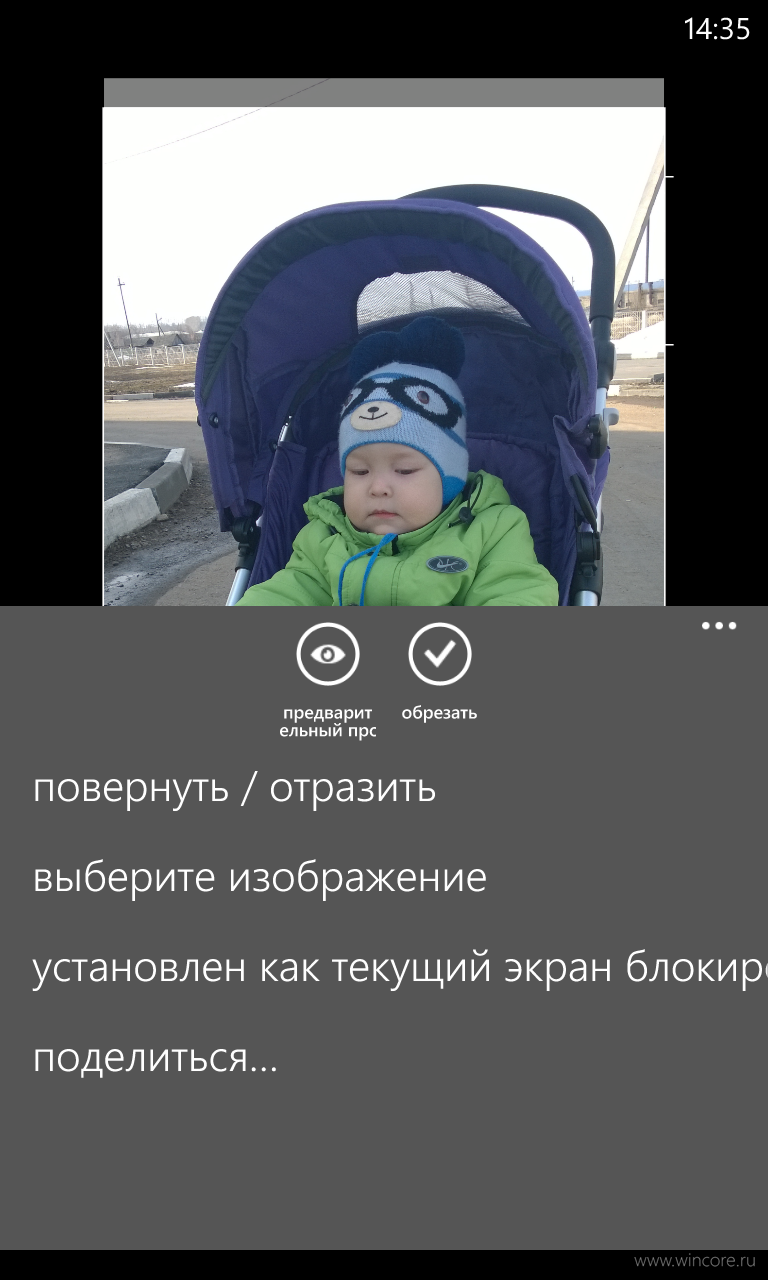Open поделиться... share option
The image size is (768, 1280).
(155, 1058)
